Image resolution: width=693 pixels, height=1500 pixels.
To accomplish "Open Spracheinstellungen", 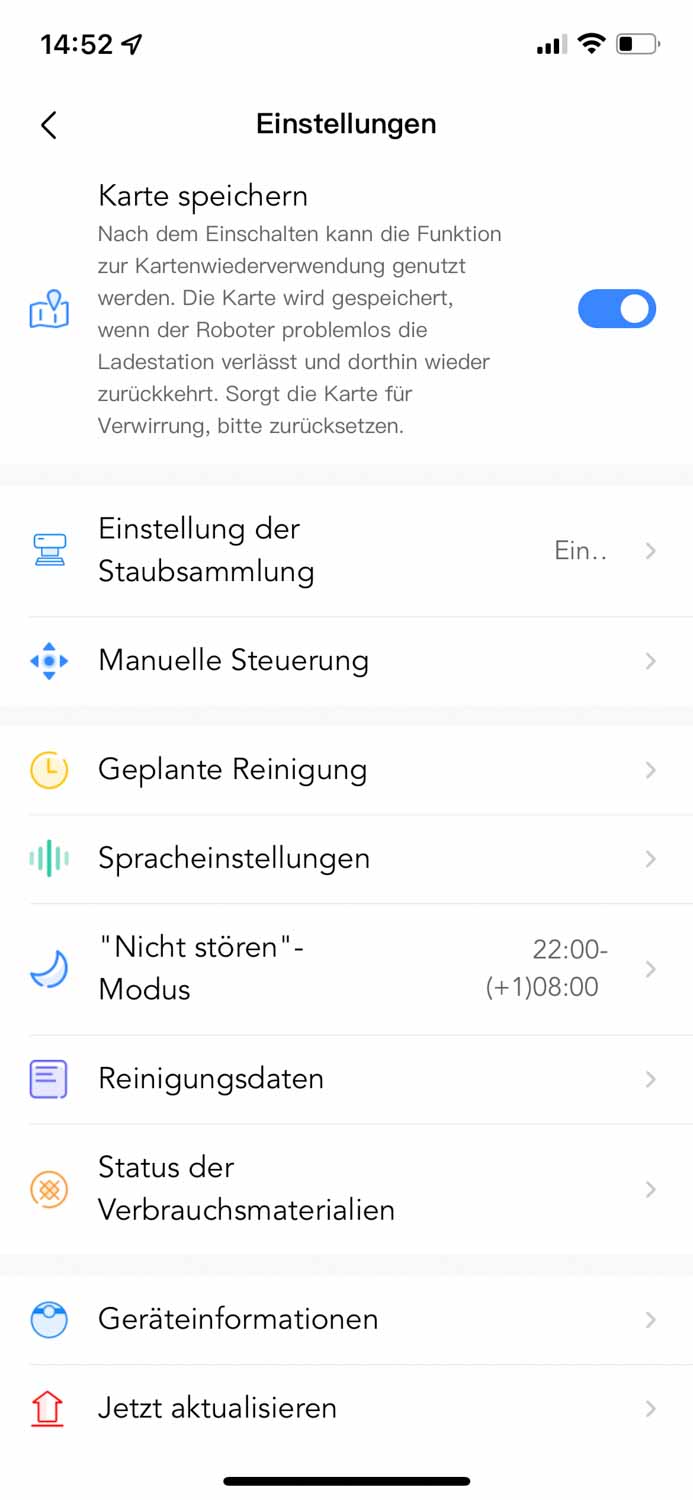I will [x=346, y=859].
